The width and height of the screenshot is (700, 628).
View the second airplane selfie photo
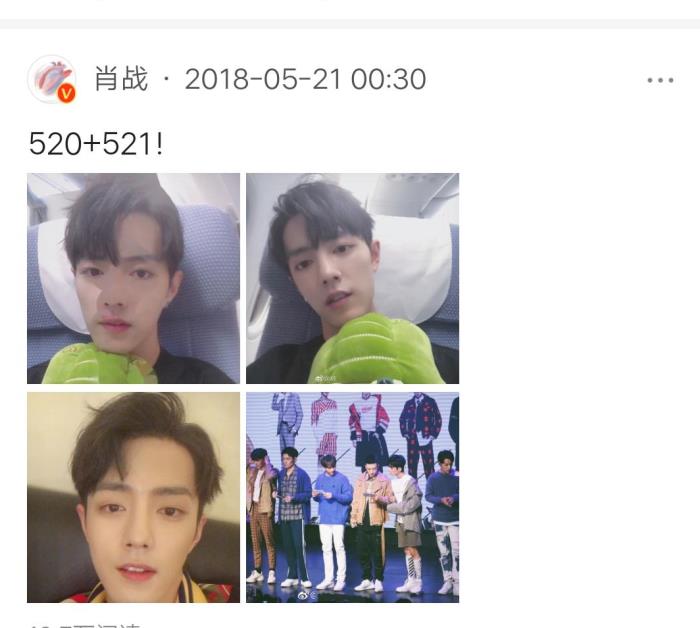[352, 278]
